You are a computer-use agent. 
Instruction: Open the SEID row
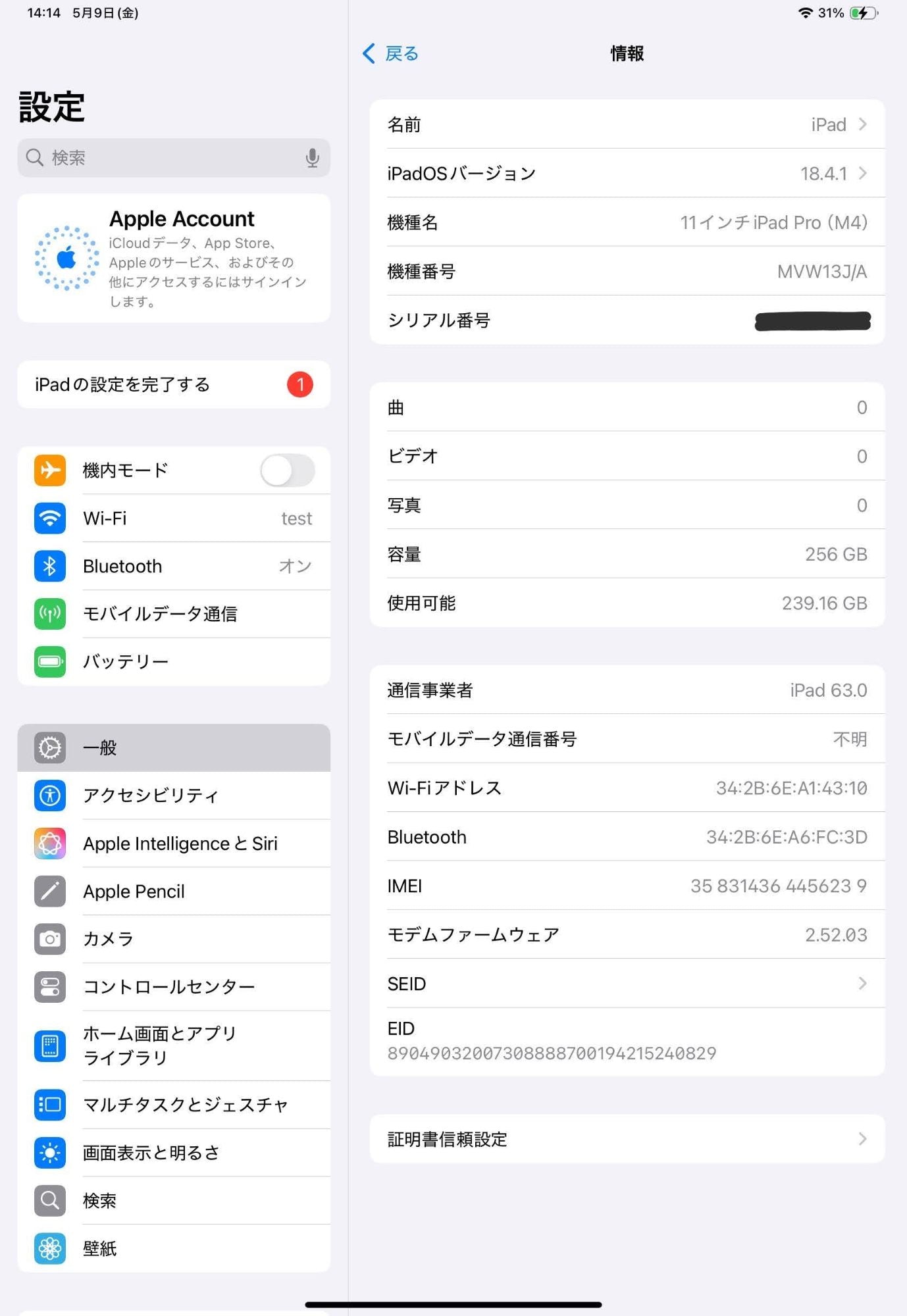coord(627,984)
